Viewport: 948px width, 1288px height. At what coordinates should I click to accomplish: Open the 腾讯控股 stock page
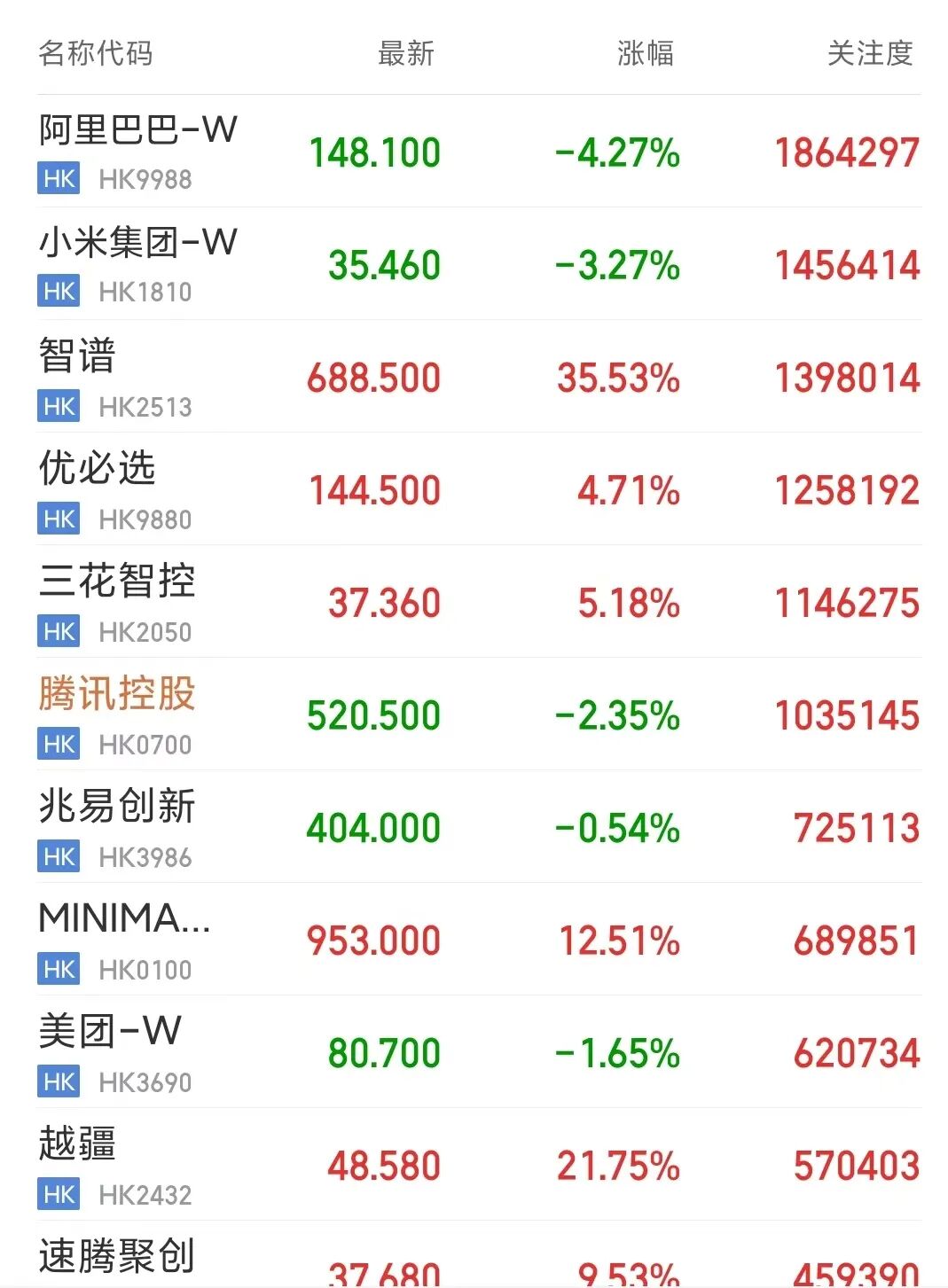pos(117,696)
